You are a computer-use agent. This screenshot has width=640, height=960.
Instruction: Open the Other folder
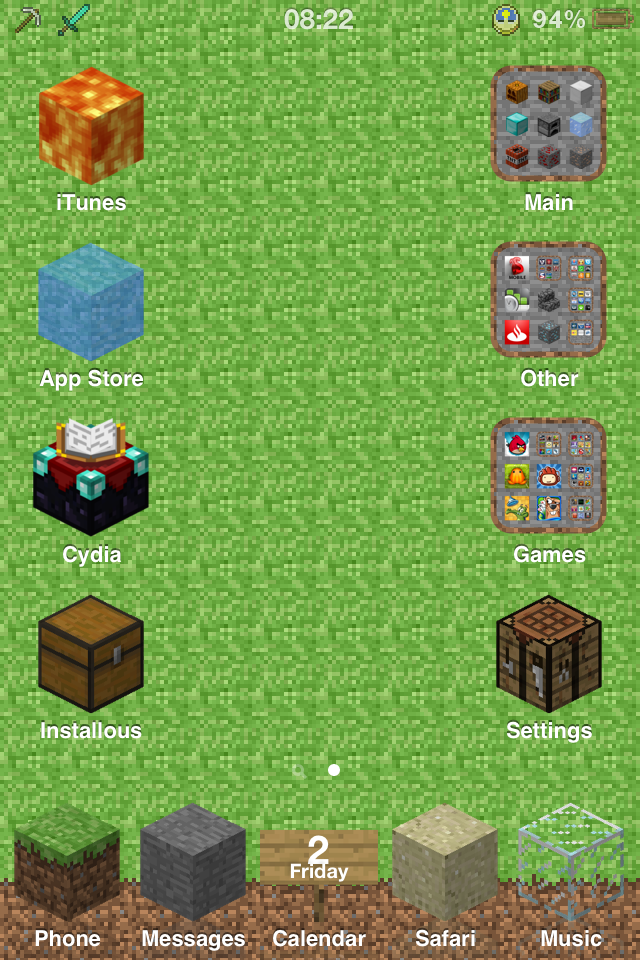coord(548,300)
